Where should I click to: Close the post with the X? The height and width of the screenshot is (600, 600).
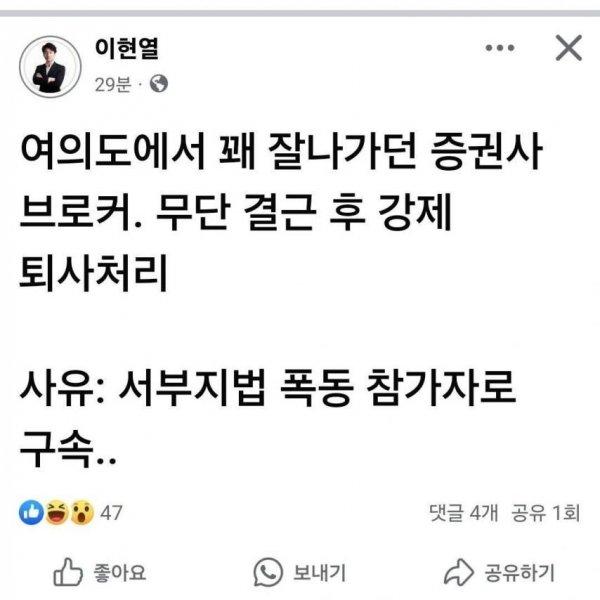567,48
